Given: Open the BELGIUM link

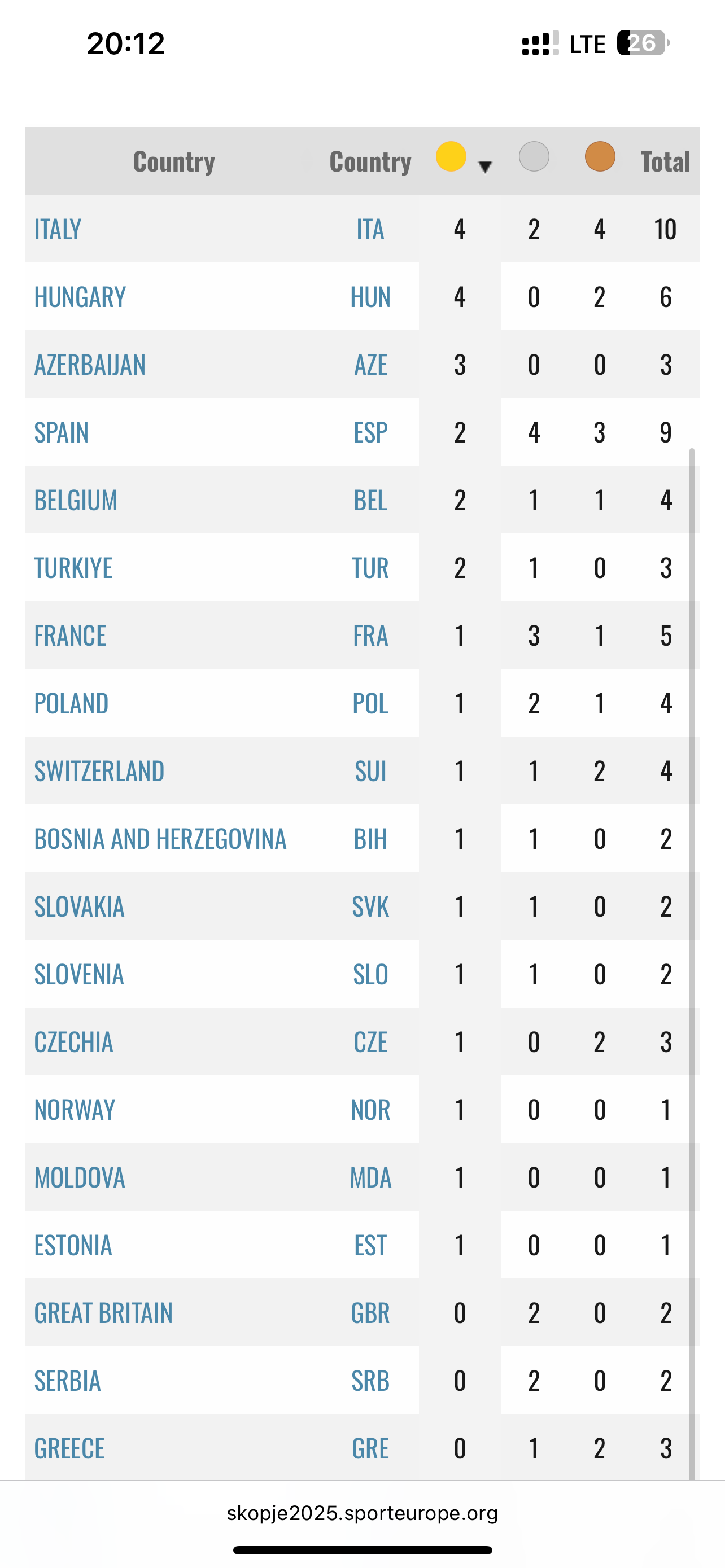Looking at the screenshot, I should pyautogui.click(x=76, y=500).
